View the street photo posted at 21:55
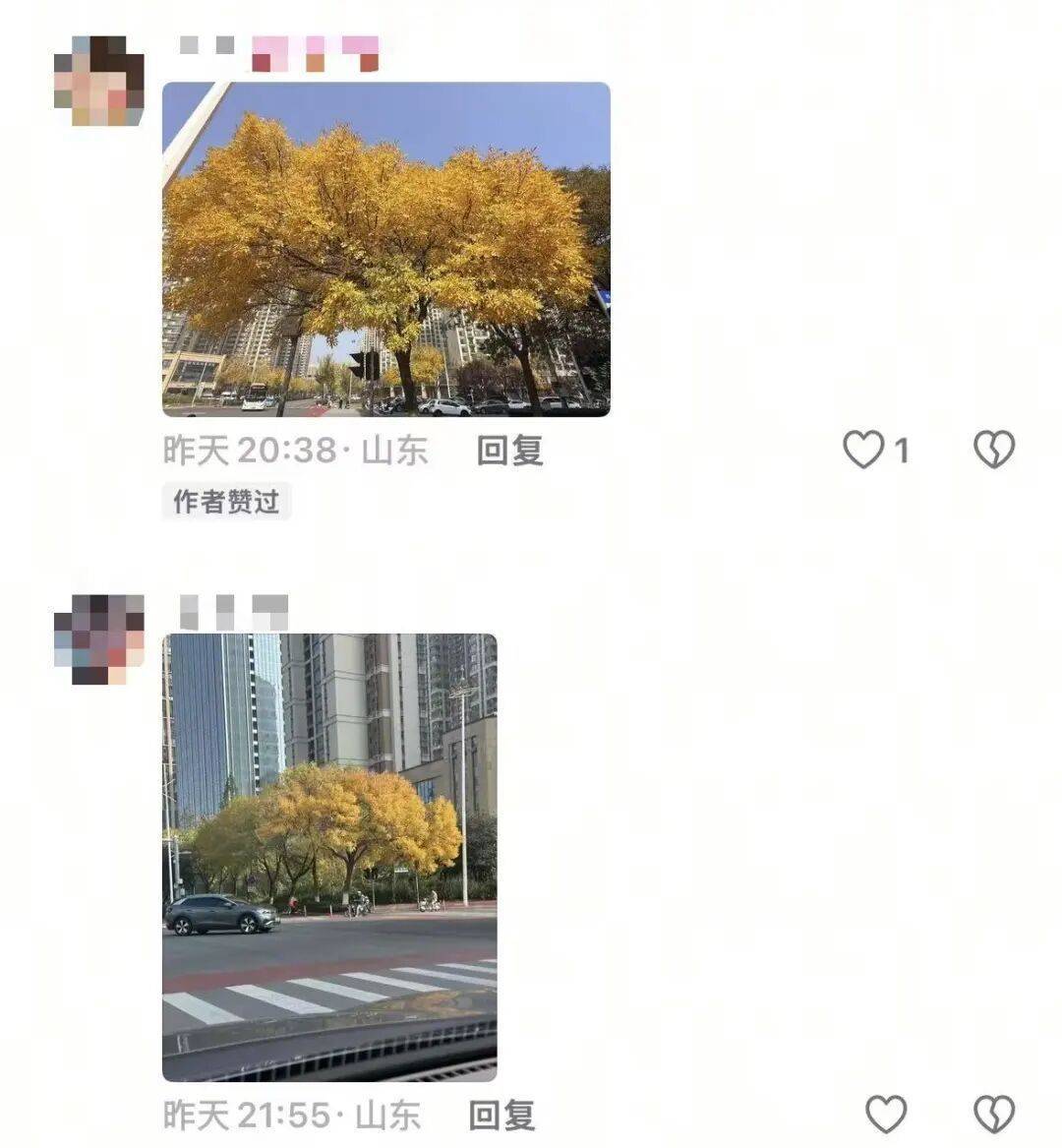Viewport: 1062px width, 1148px height. pos(329,857)
